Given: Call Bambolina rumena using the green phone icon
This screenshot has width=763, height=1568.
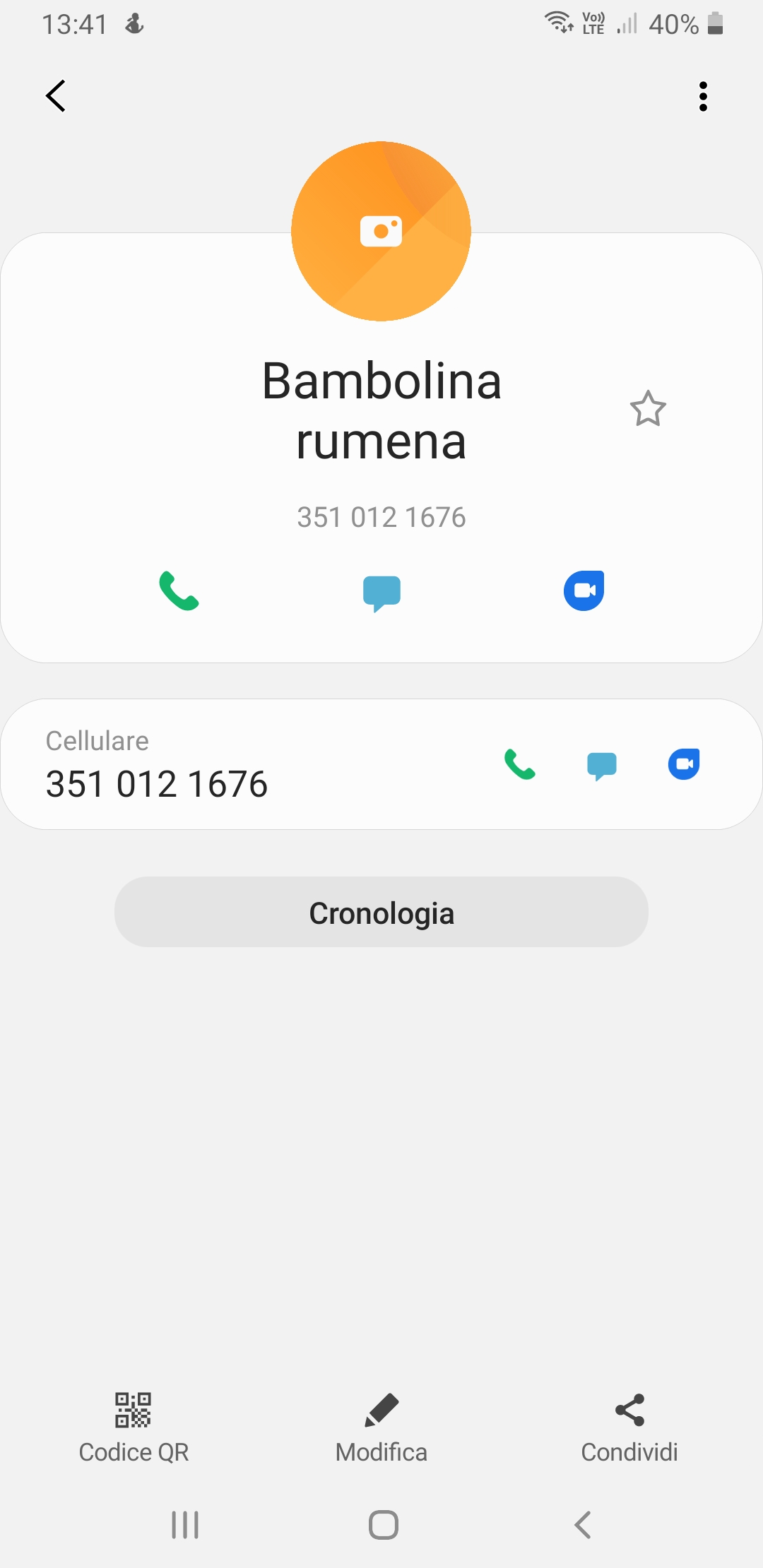Looking at the screenshot, I should [x=179, y=593].
